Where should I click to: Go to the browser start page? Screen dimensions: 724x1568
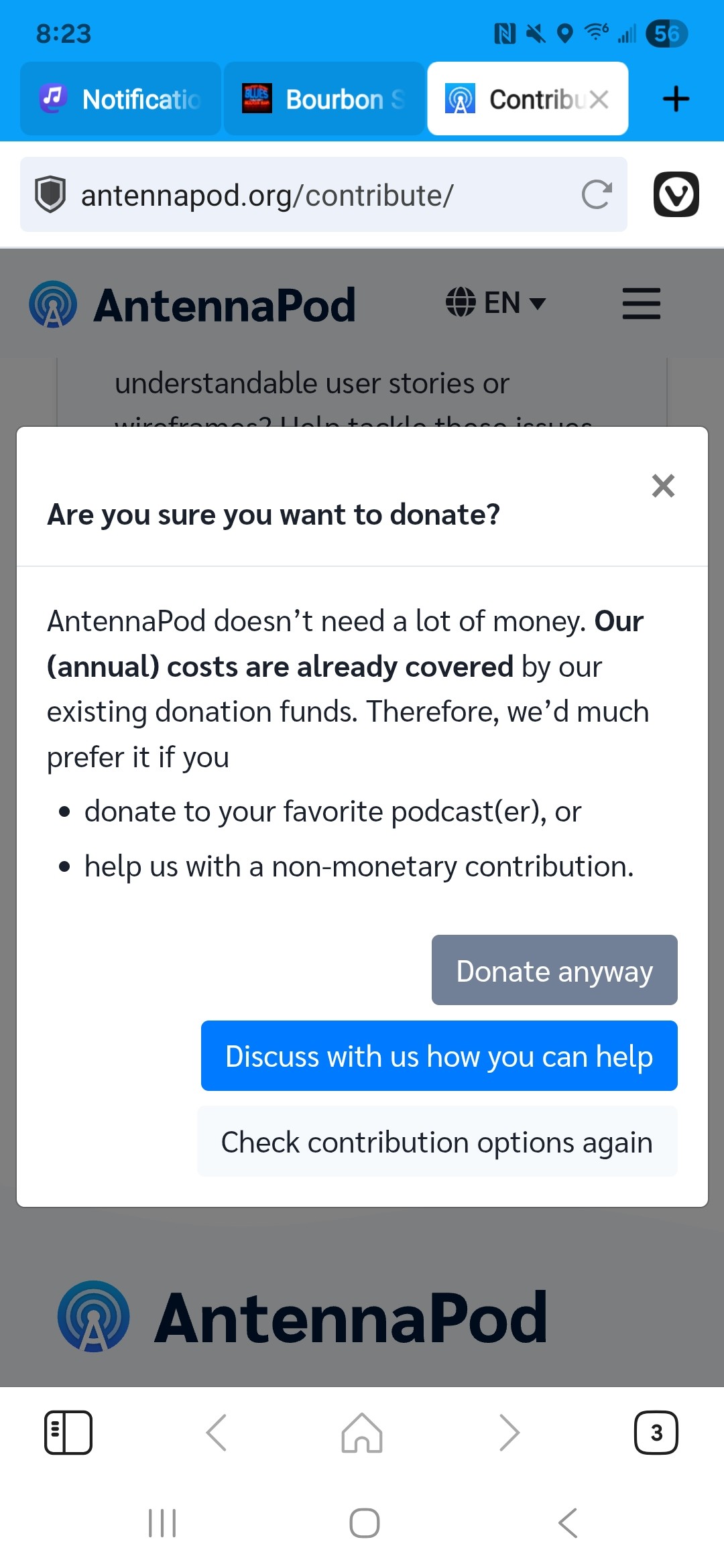click(362, 1433)
